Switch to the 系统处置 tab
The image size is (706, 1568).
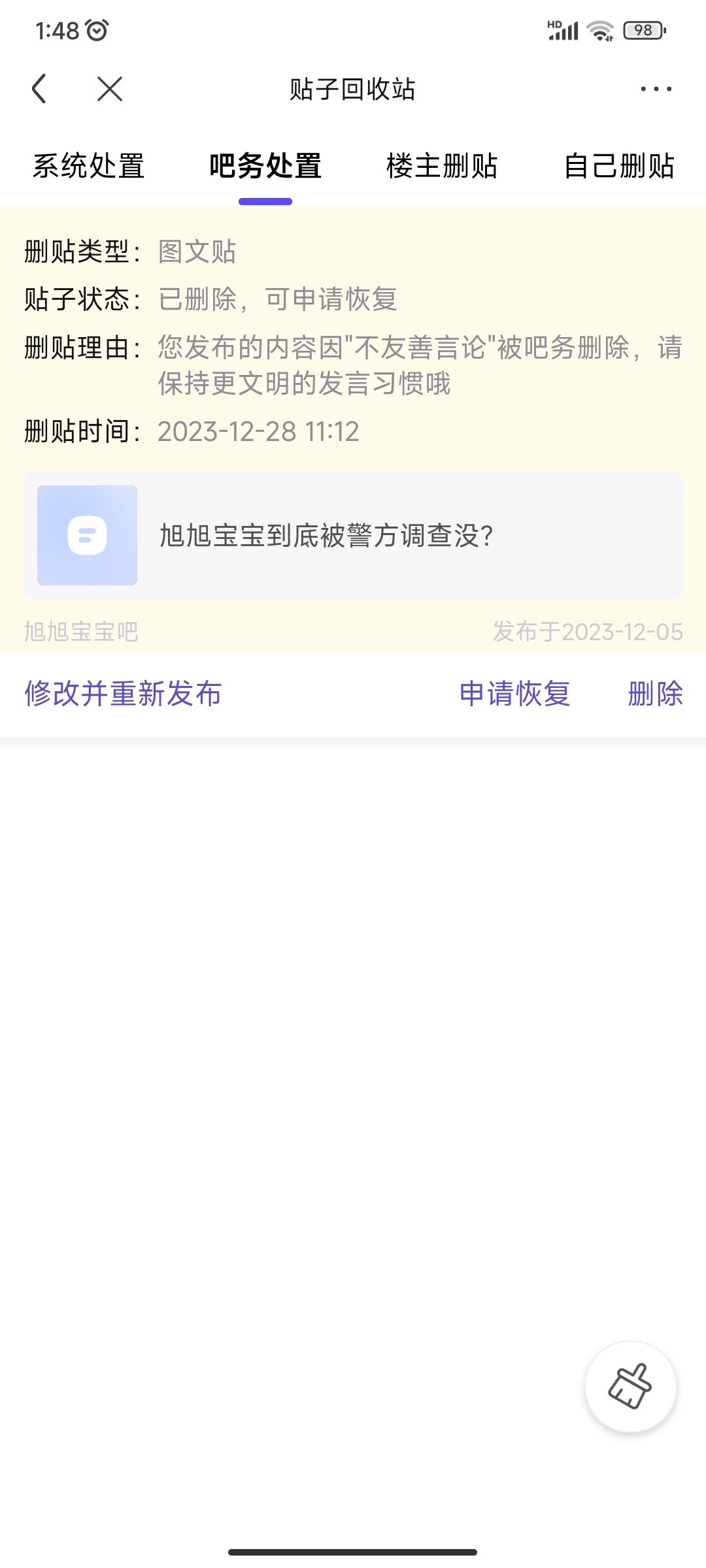pyautogui.click(x=89, y=166)
